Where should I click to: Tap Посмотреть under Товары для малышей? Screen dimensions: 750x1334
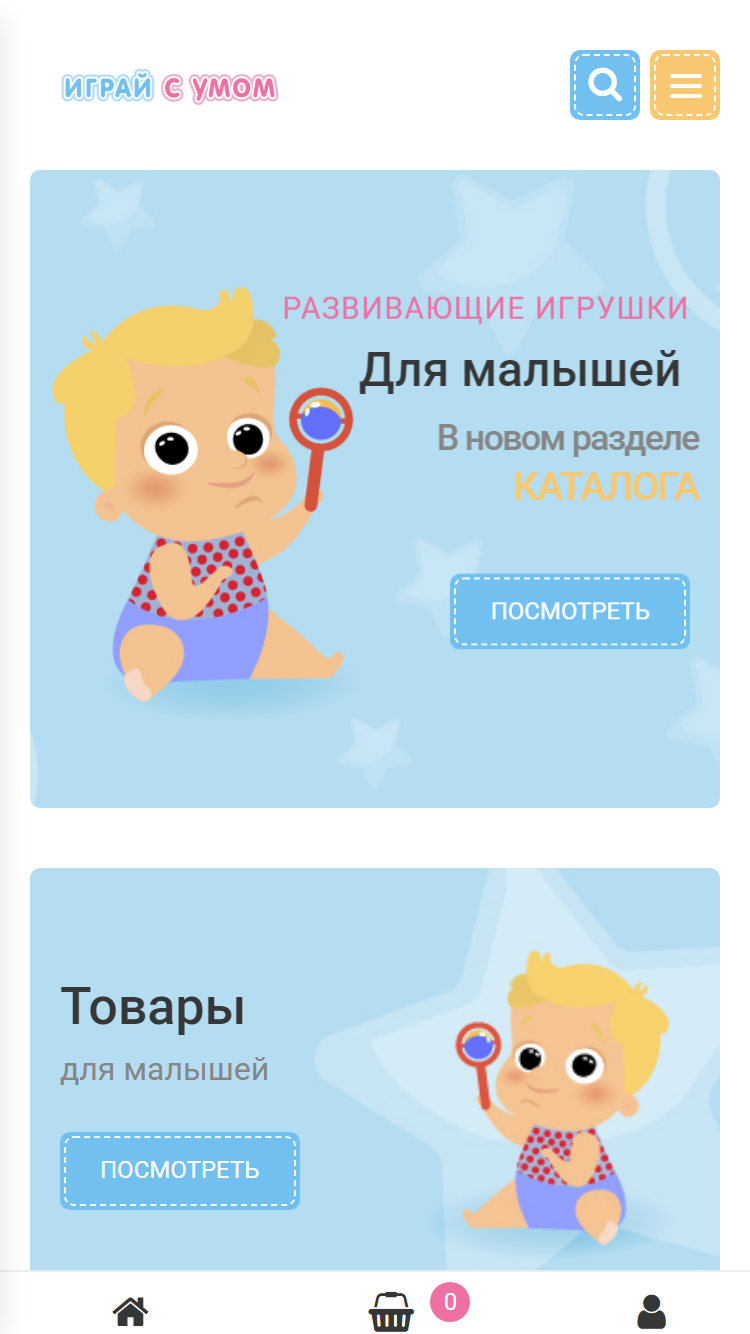pyautogui.click(x=180, y=1170)
